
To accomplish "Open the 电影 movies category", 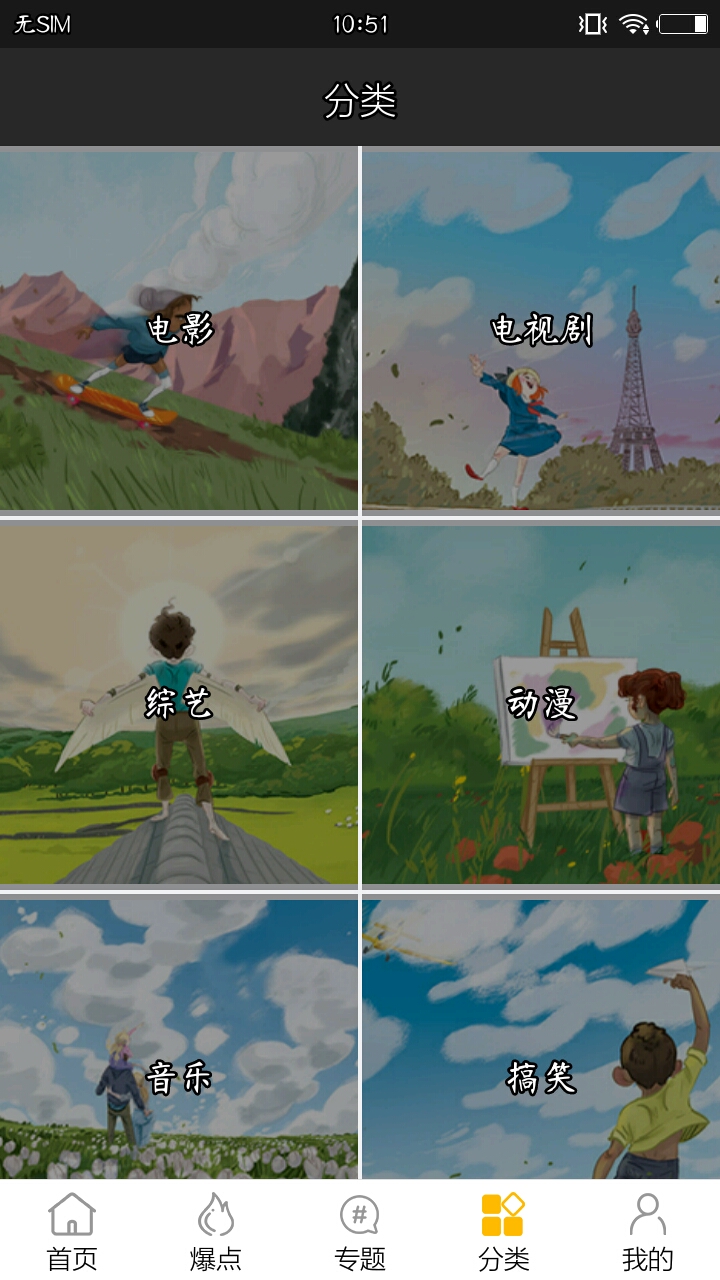I will (x=178, y=330).
